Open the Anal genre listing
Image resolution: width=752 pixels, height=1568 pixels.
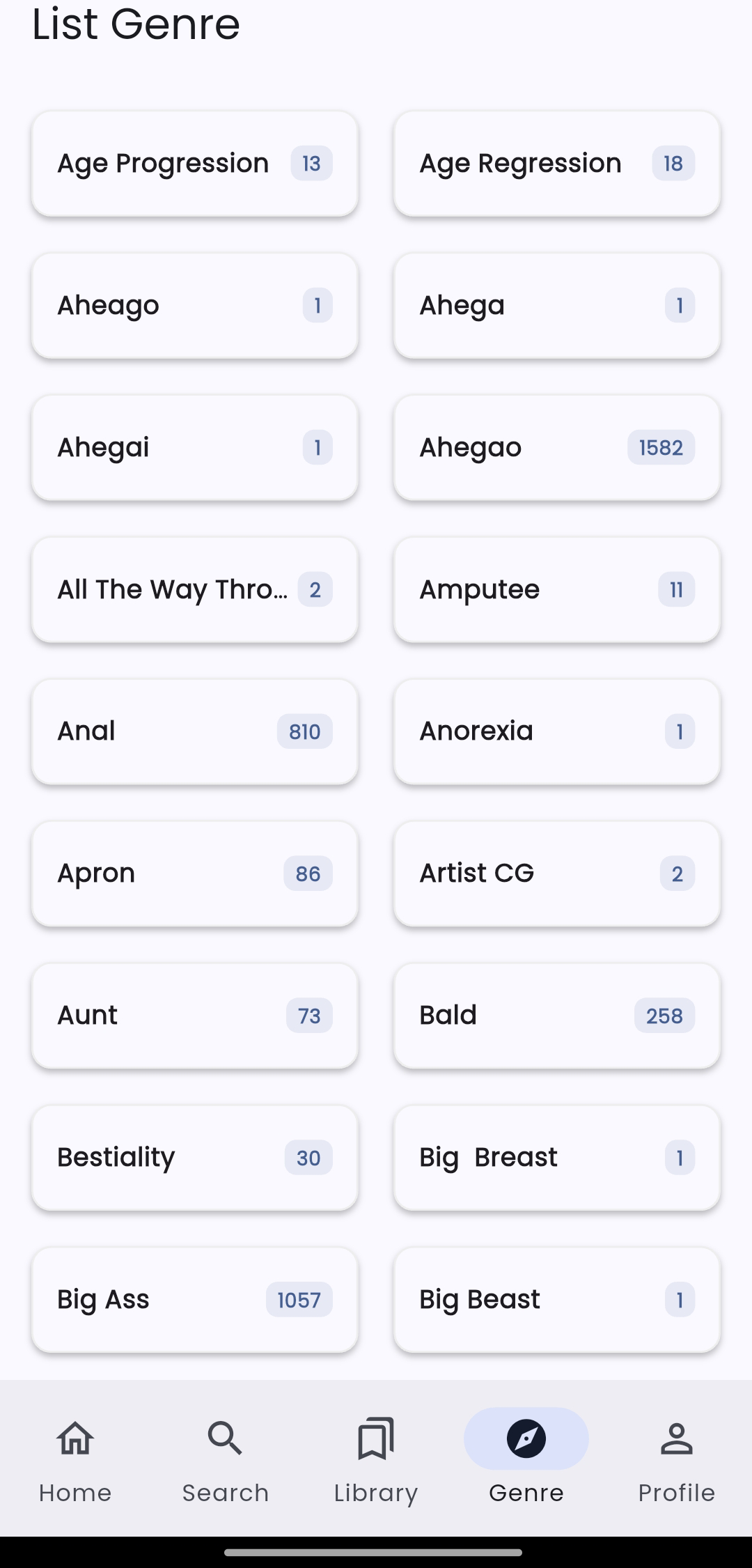point(194,731)
